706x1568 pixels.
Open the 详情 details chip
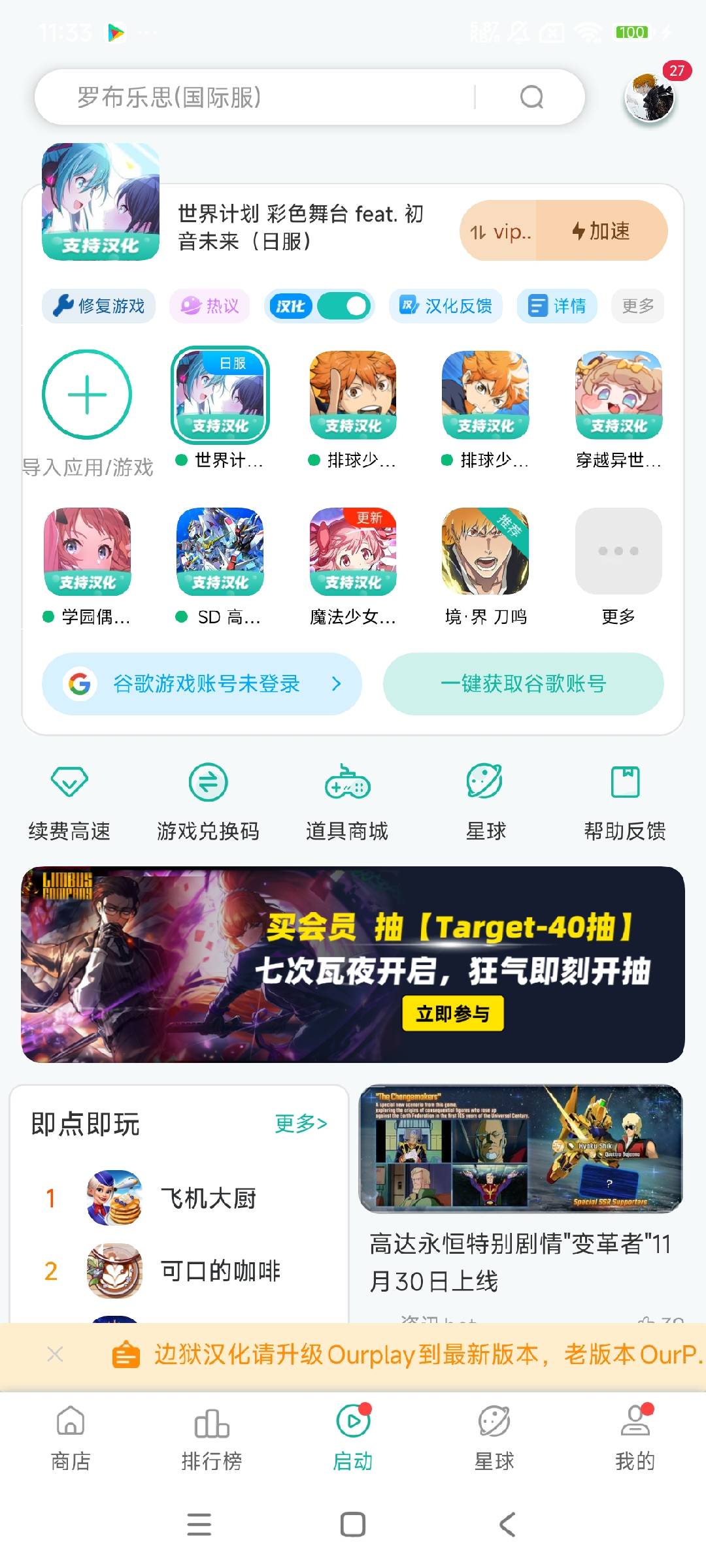(557, 306)
